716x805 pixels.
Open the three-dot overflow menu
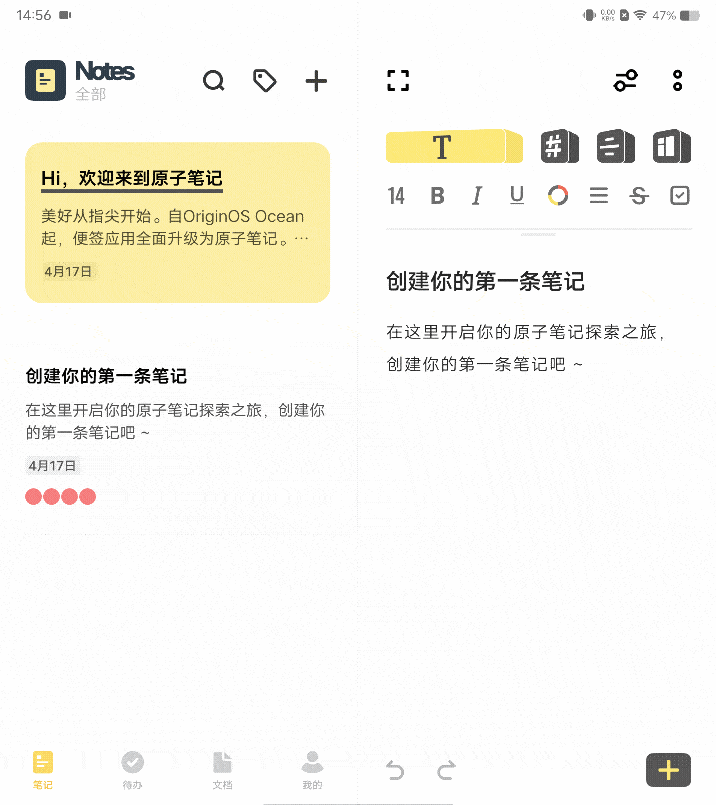(x=678, y=81)
